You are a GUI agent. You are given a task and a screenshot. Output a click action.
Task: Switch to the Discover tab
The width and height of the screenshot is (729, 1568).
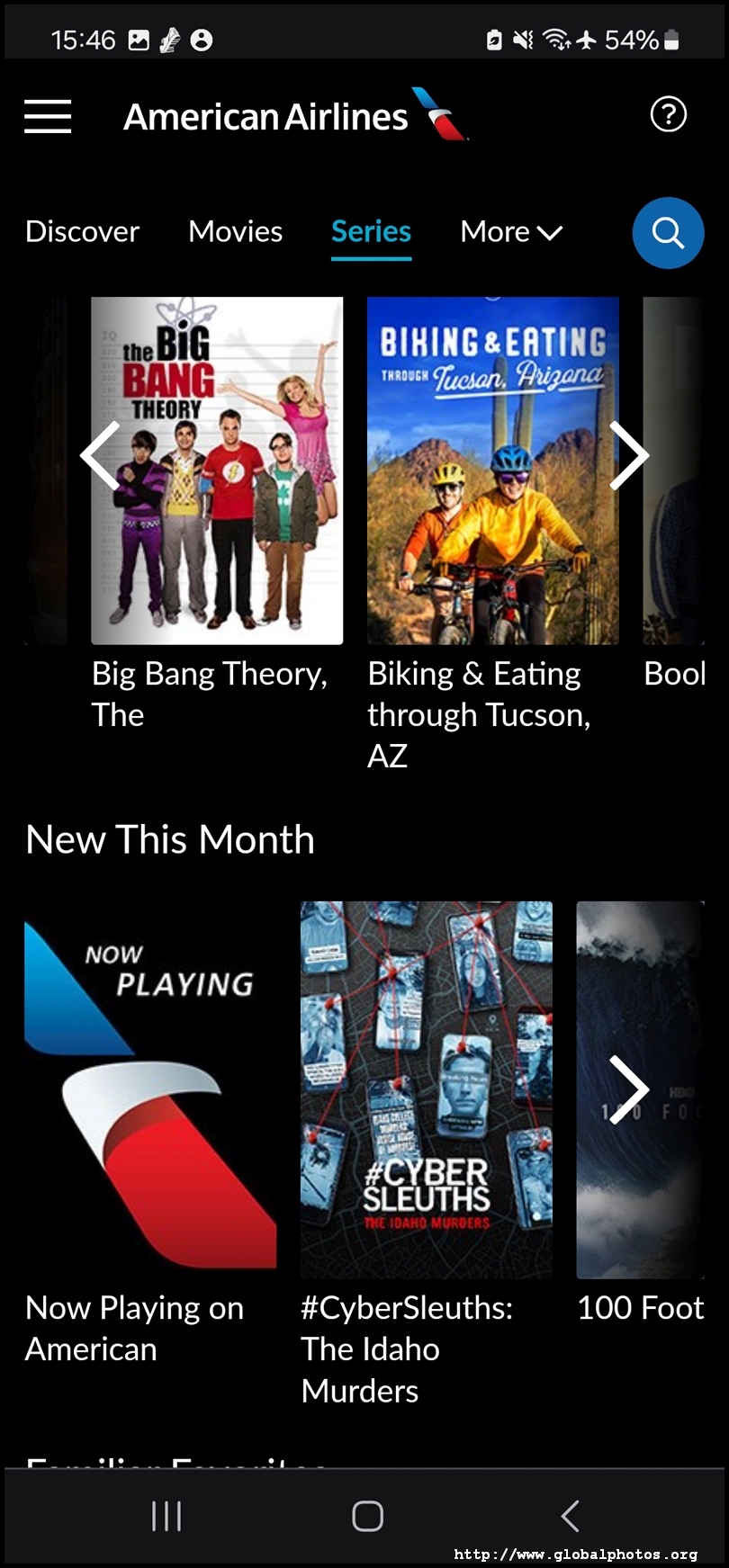pyautogui.click(x=82, y=232)
